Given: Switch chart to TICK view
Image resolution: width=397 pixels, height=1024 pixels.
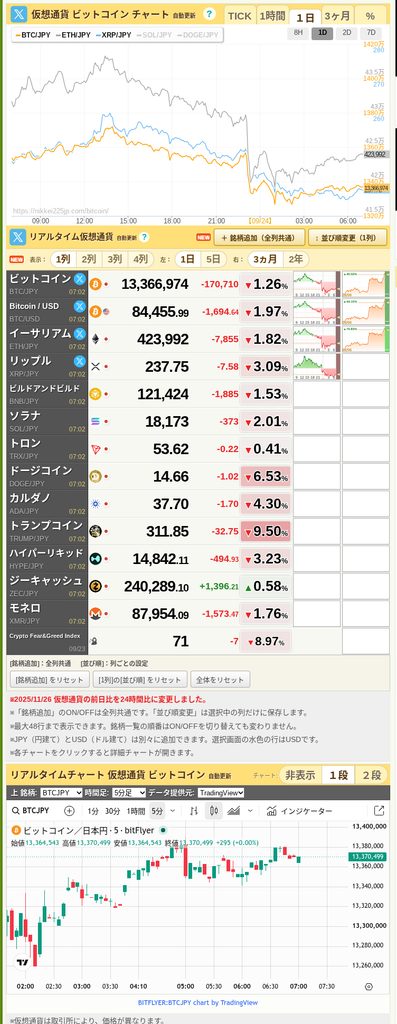Looking at the screenshot, I should [239, 16].
